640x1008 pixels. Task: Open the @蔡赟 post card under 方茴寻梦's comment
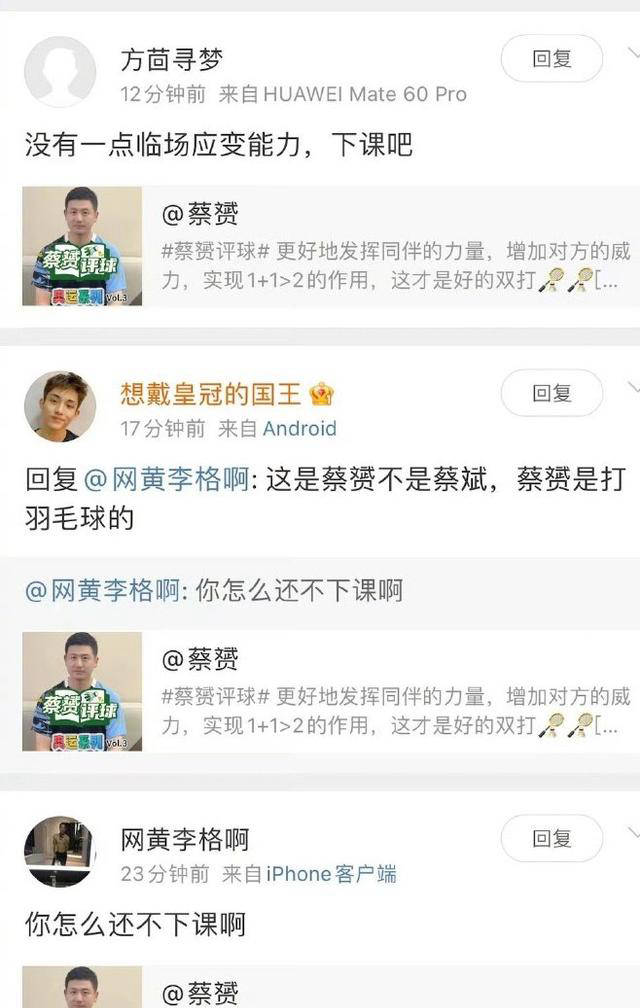click(x=330, y=246)
